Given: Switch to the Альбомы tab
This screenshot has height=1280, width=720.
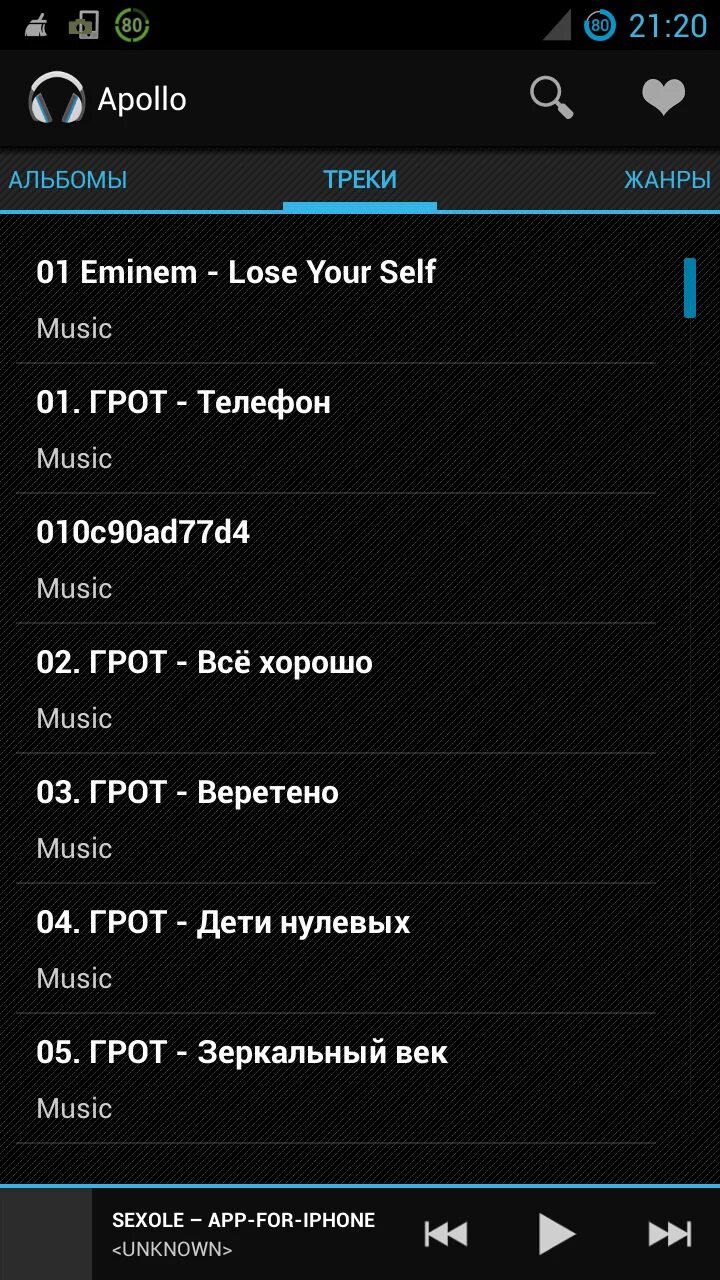Looking at the screenshot, I should coord(68,180).
